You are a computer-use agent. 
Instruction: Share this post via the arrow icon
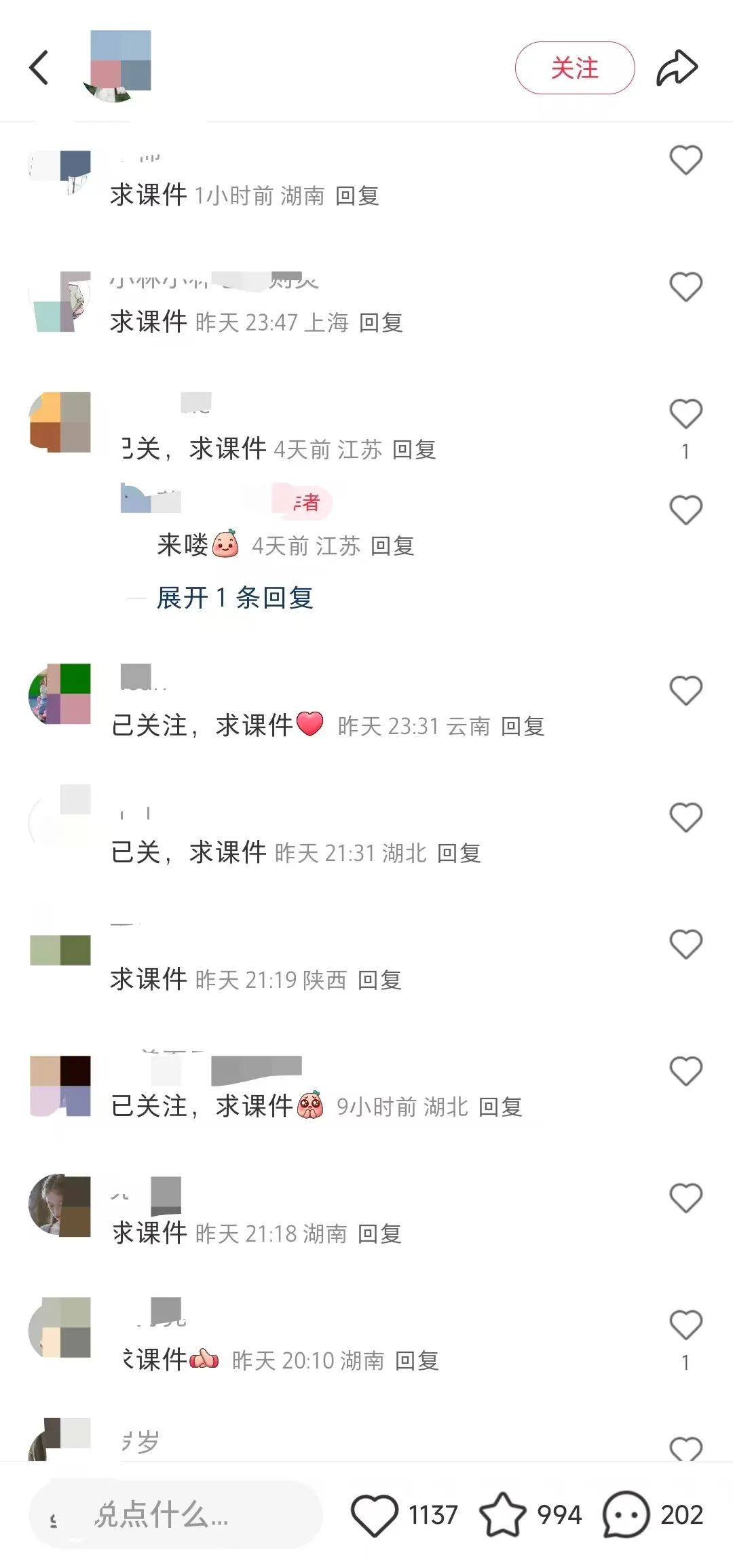677,68
